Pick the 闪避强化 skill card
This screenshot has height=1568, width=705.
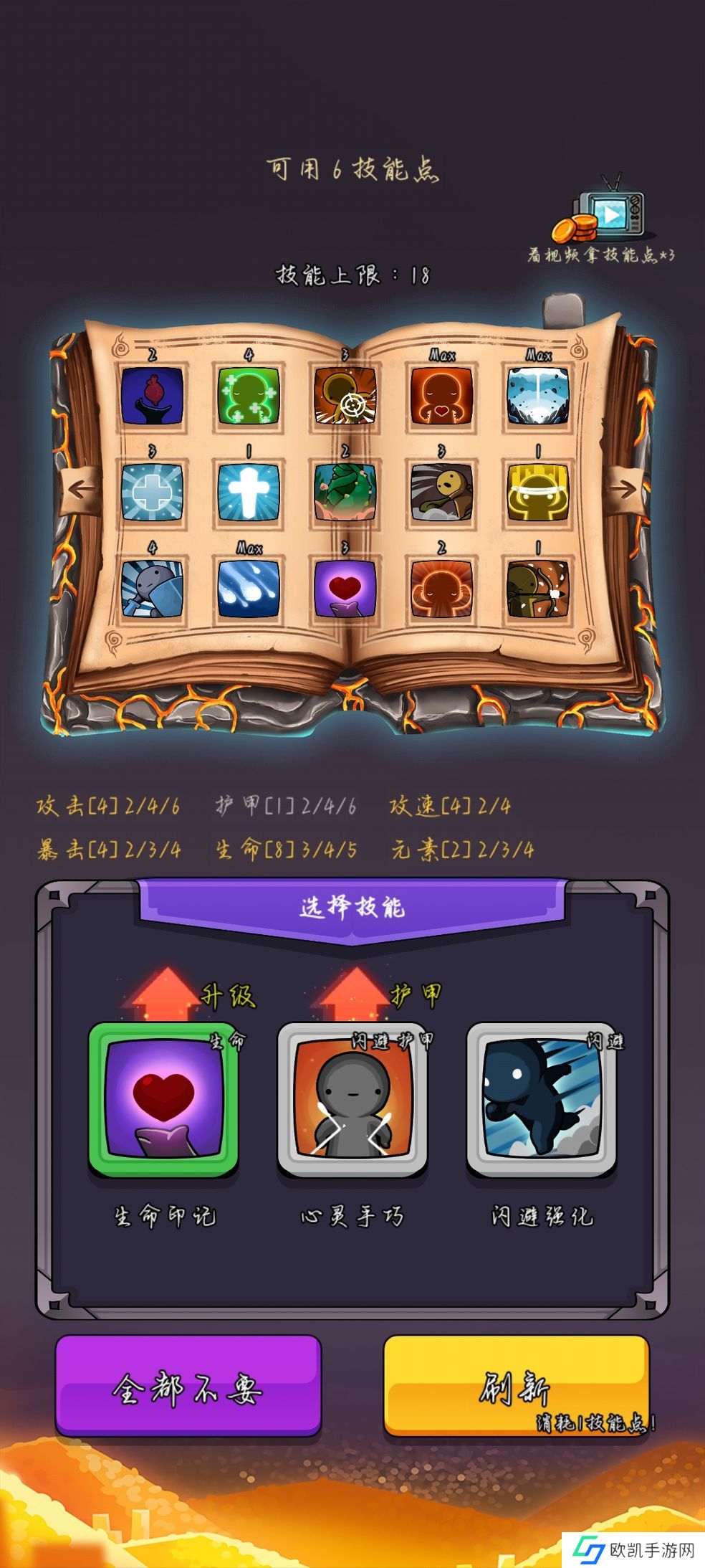point(542,1099)
